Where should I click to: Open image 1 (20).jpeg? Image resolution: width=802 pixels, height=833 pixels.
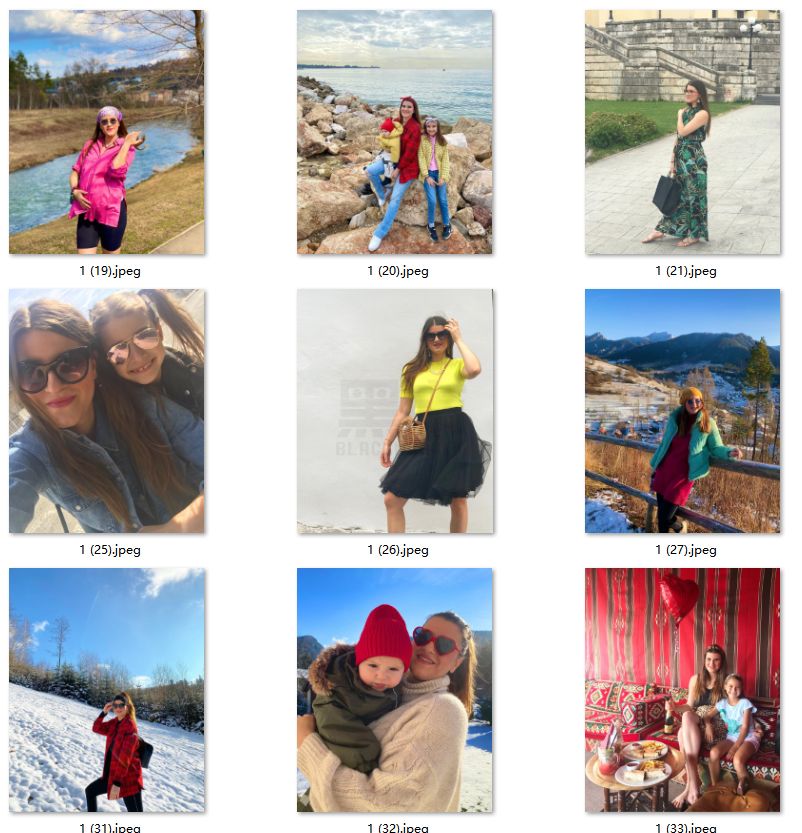click(x=394, y=132)
